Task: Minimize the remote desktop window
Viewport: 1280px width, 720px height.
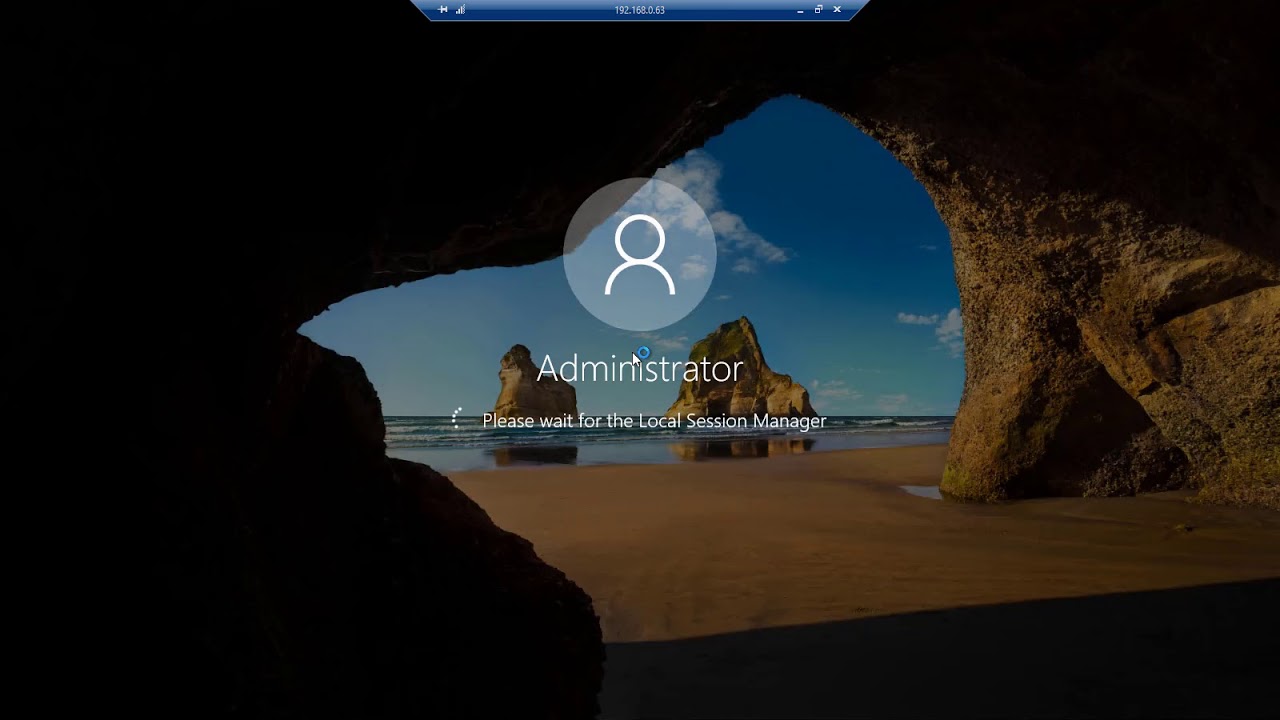Action: tap(800, 10)
